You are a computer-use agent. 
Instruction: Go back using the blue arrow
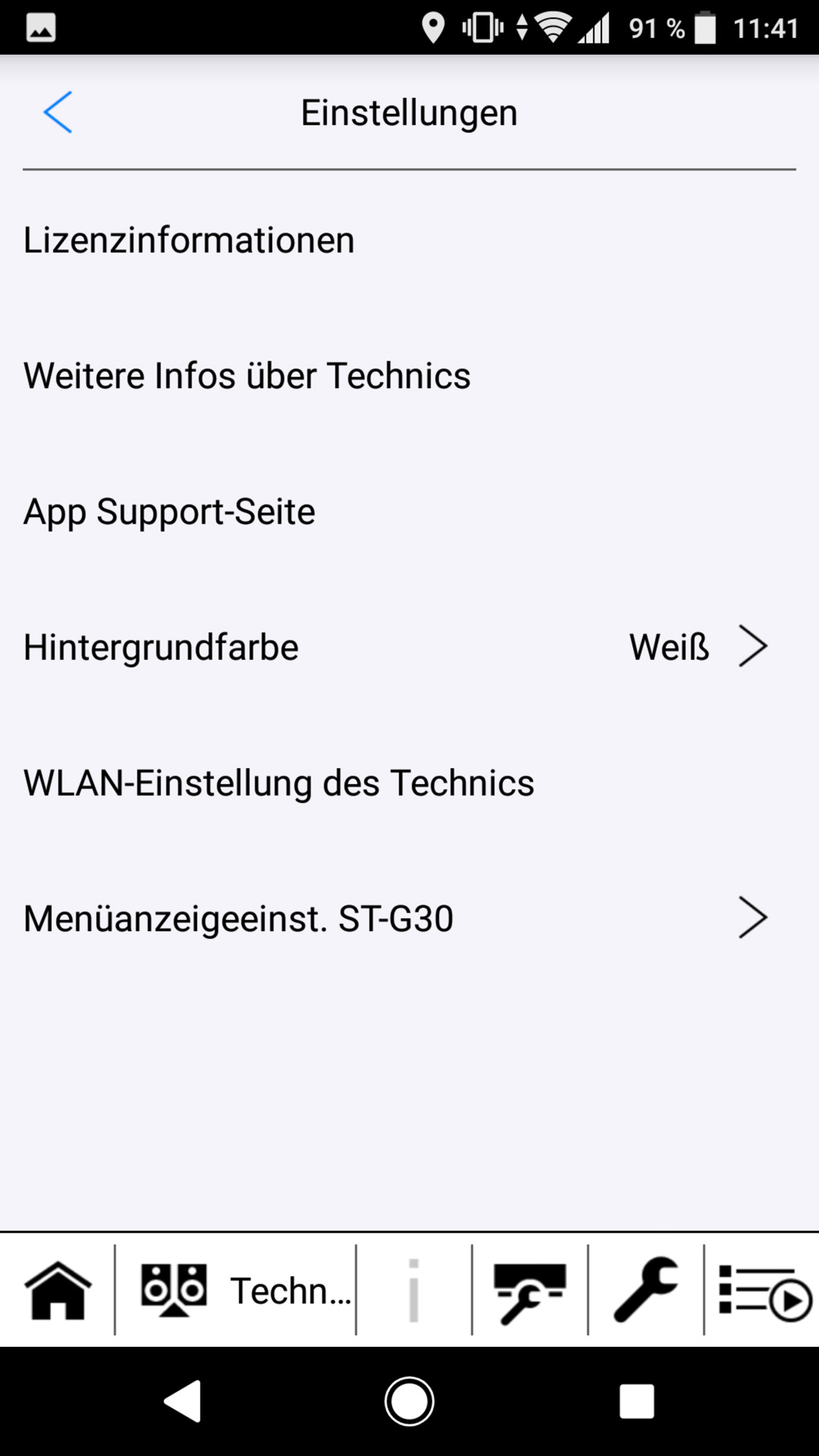[x=58, y=112]
